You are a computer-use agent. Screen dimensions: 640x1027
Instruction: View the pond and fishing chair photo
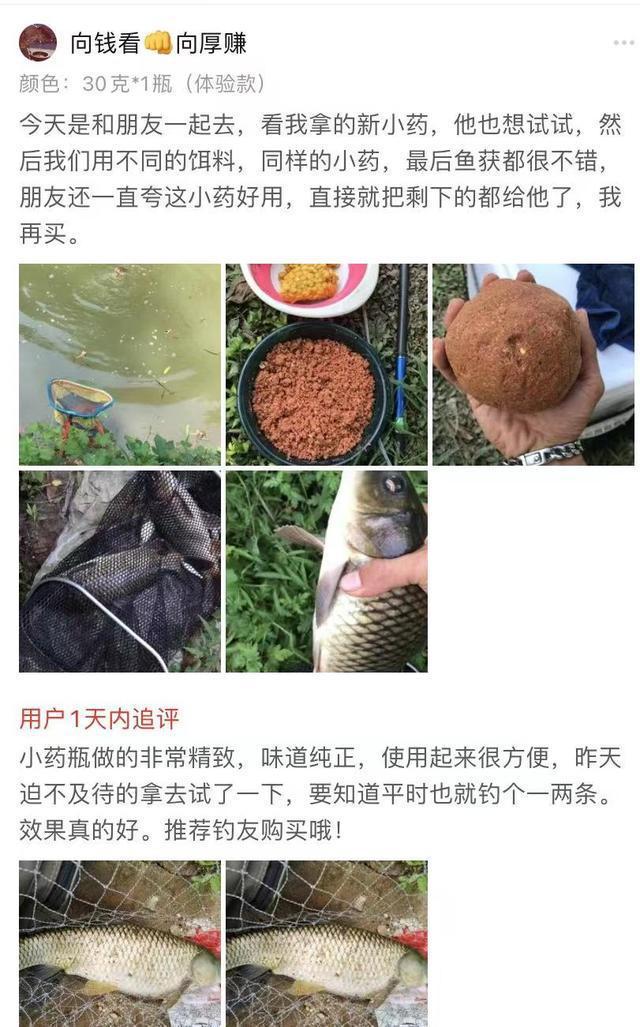click(119, 364)
